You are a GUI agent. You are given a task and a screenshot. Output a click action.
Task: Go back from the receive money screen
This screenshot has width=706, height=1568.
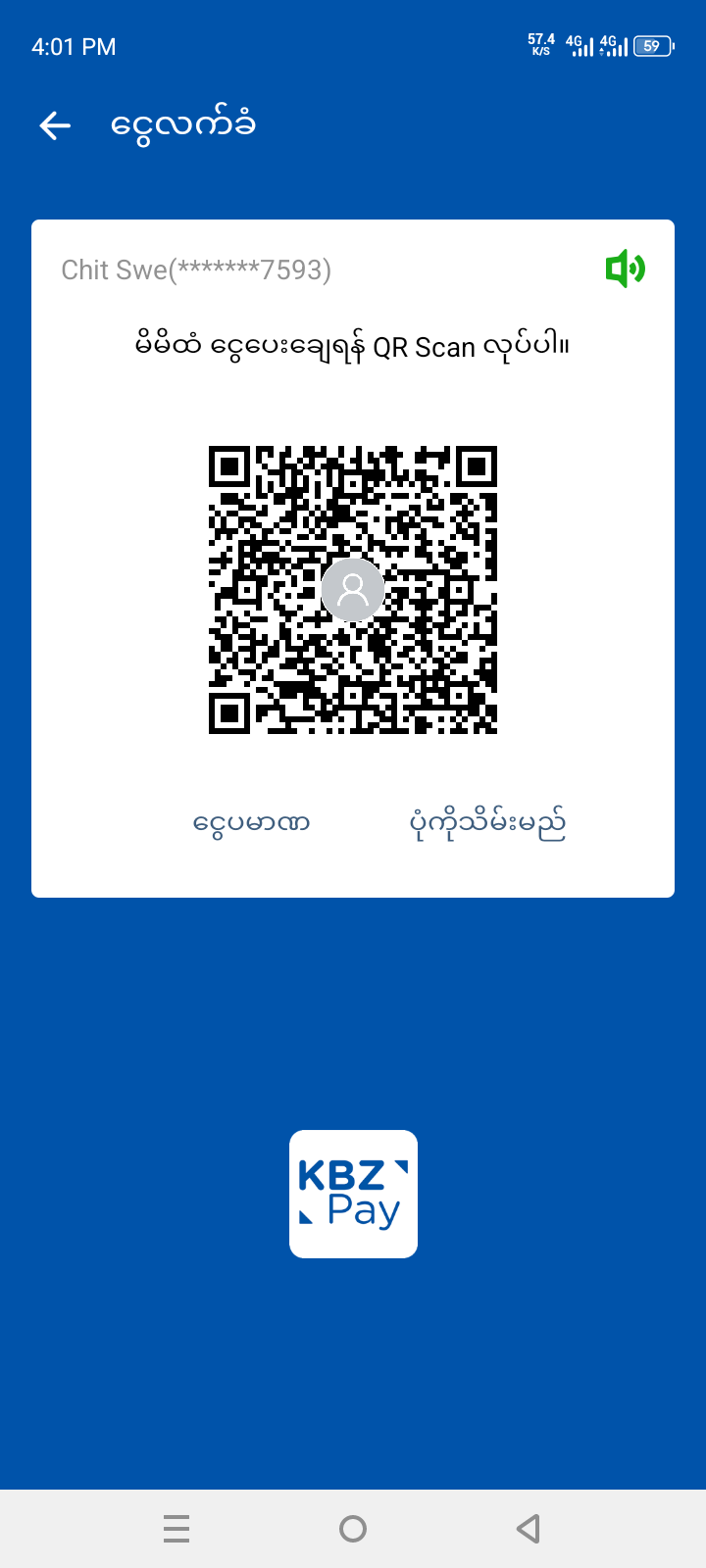pos(55,125)
